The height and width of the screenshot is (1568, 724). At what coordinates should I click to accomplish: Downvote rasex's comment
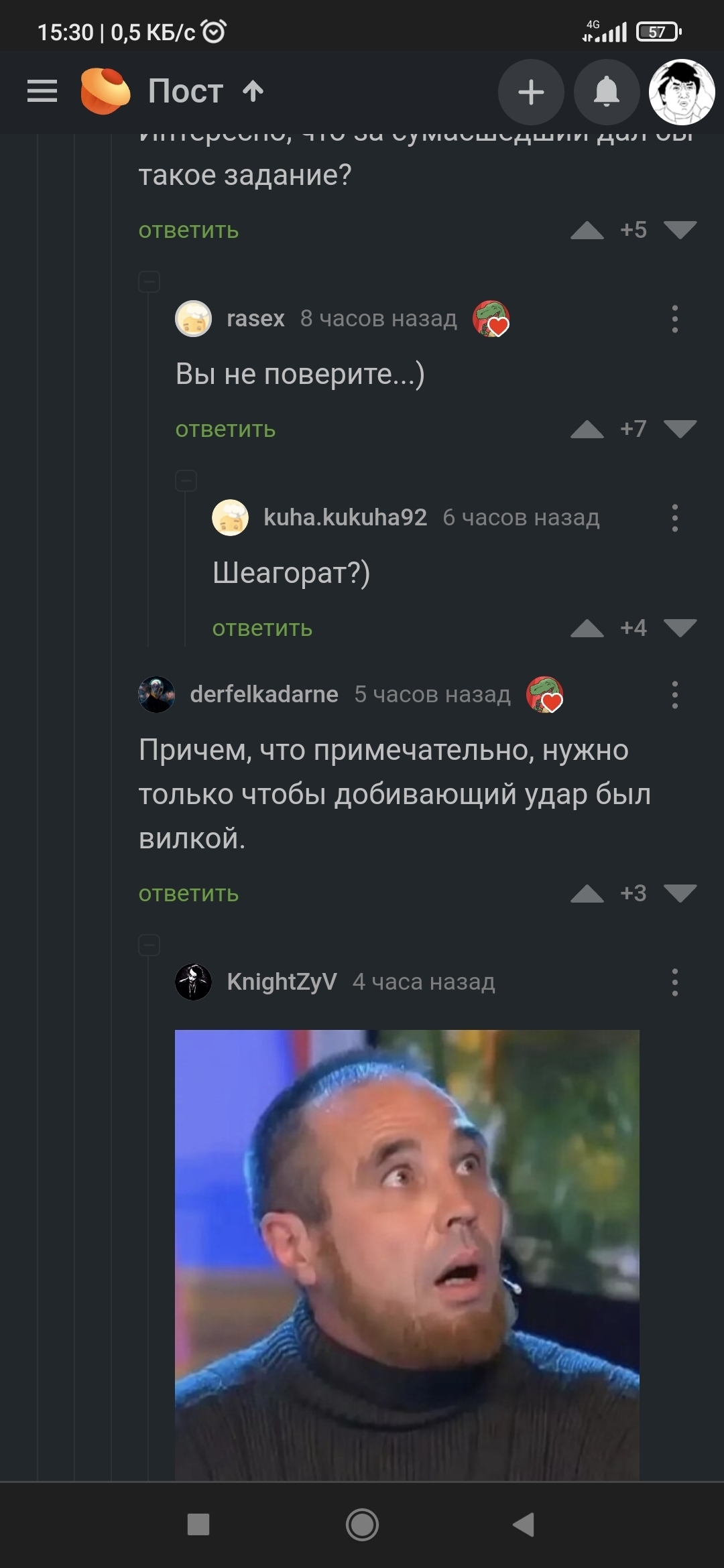tap(680, 430)
